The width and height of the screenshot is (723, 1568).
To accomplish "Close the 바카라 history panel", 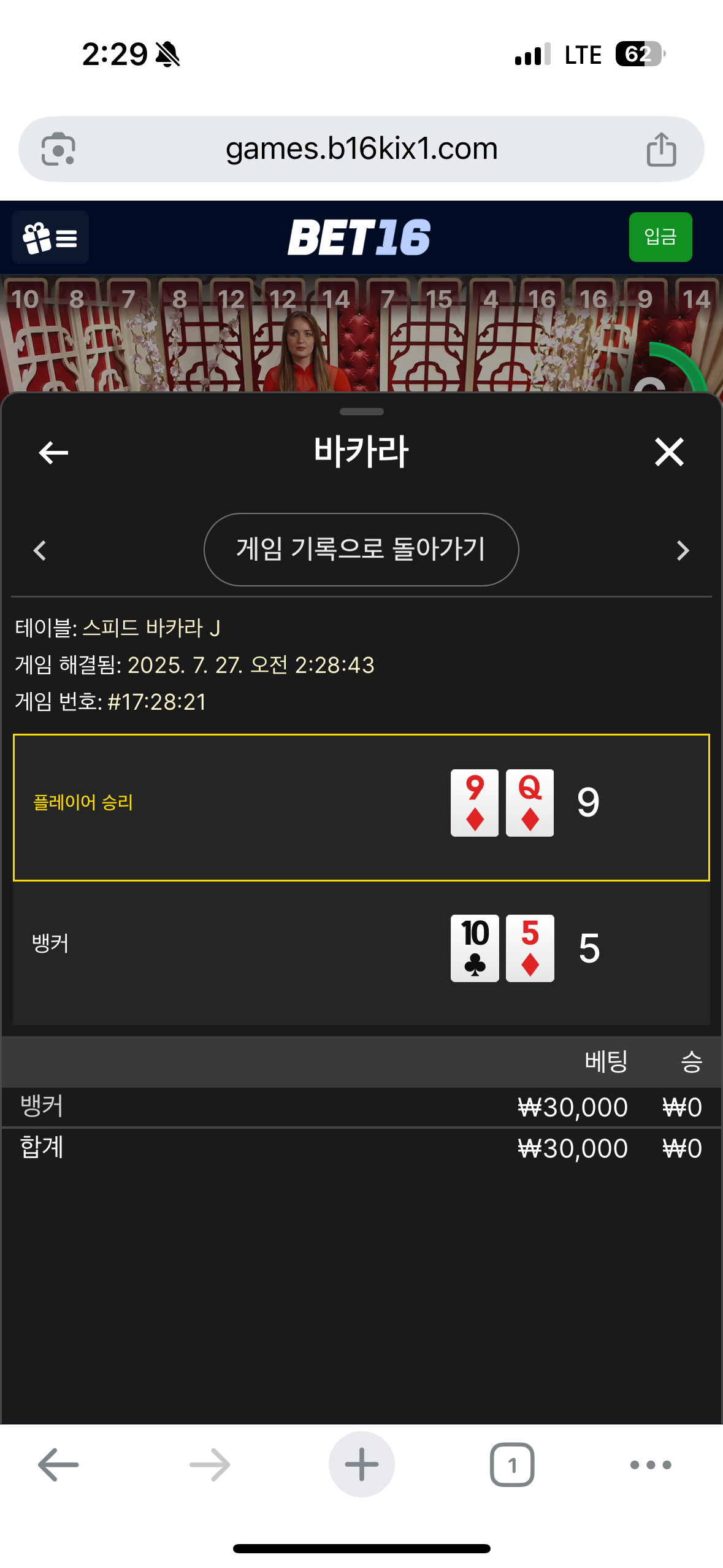I will coord(669,453).
